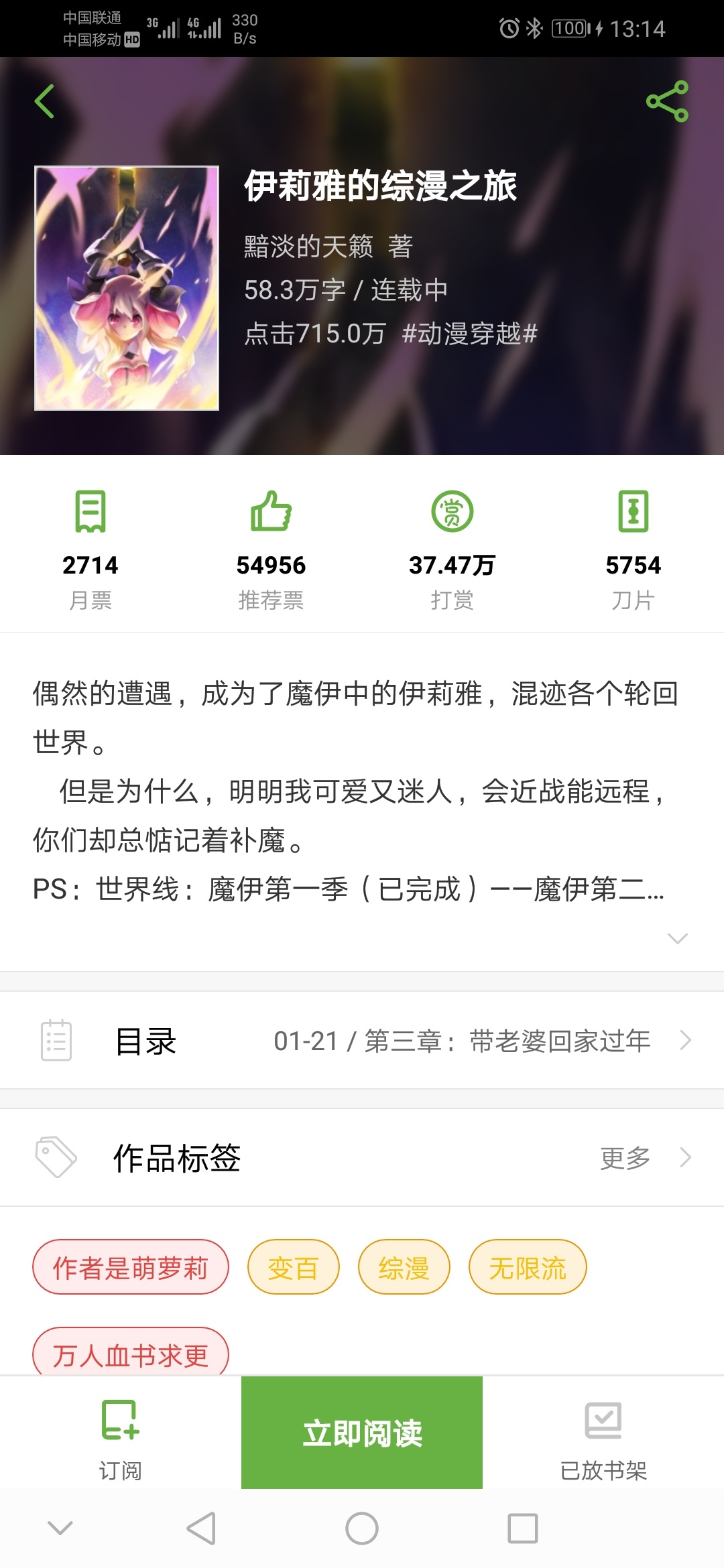Select the 变百 tag

click(293, 1267)
